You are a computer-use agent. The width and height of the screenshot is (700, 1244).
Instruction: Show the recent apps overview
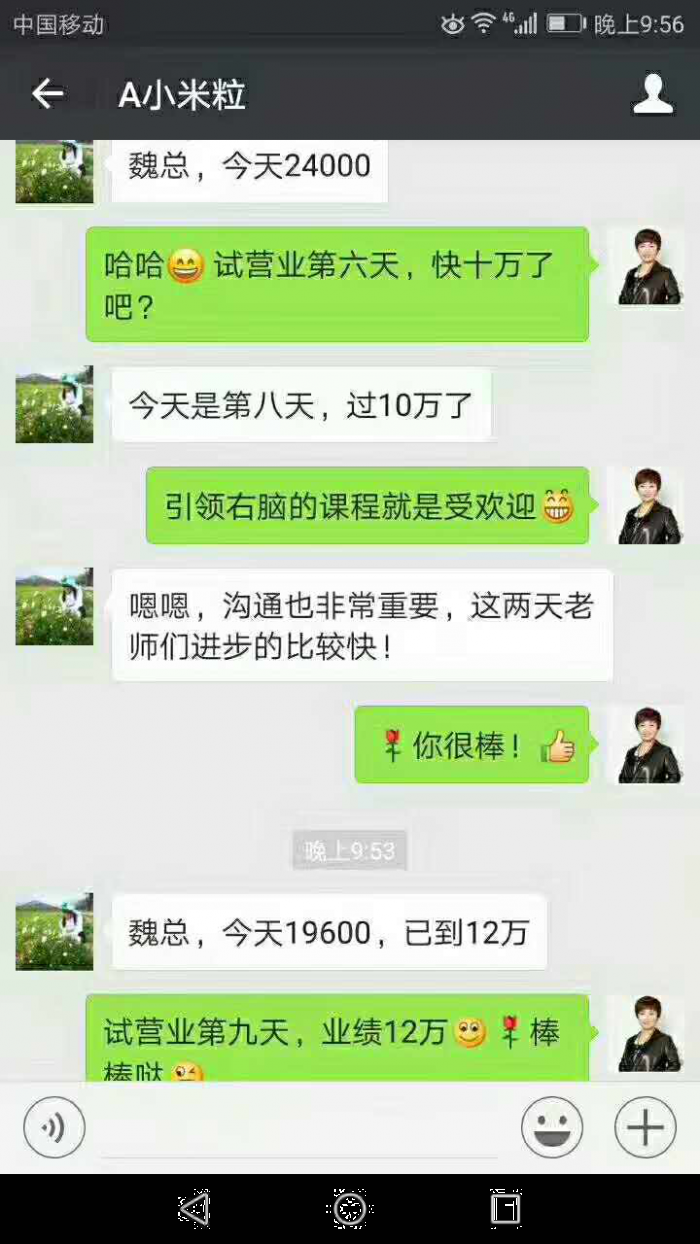pyautogui.click(x=505, y=1209)
